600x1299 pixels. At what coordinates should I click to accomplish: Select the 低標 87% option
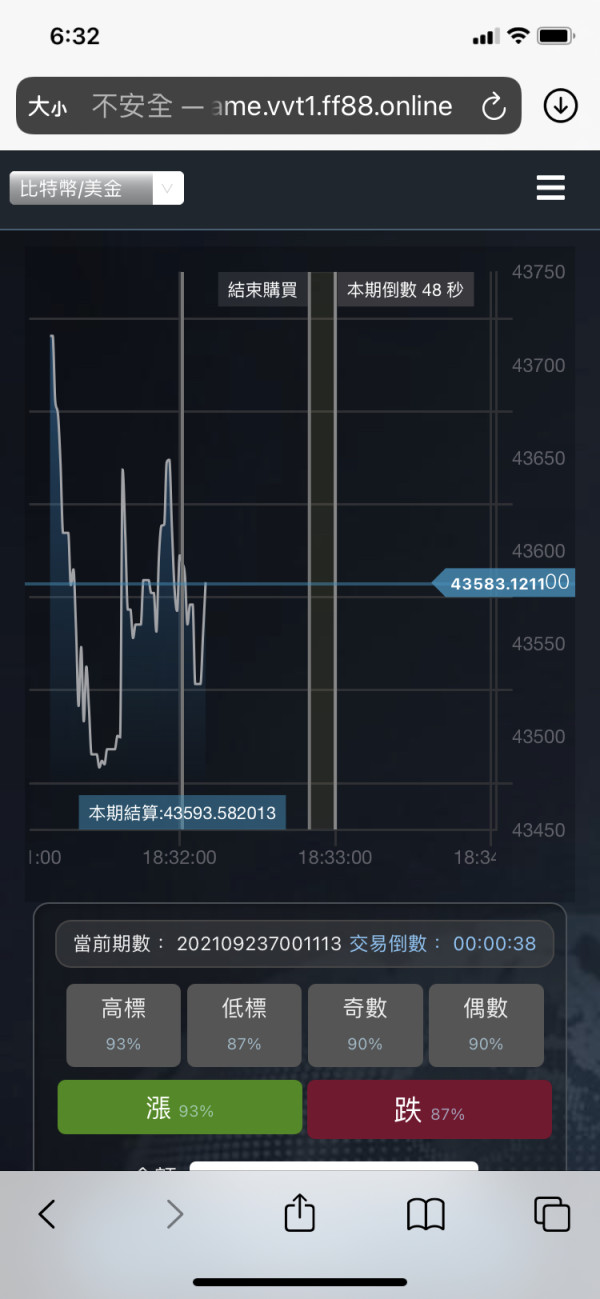[x=244, y=1024]
